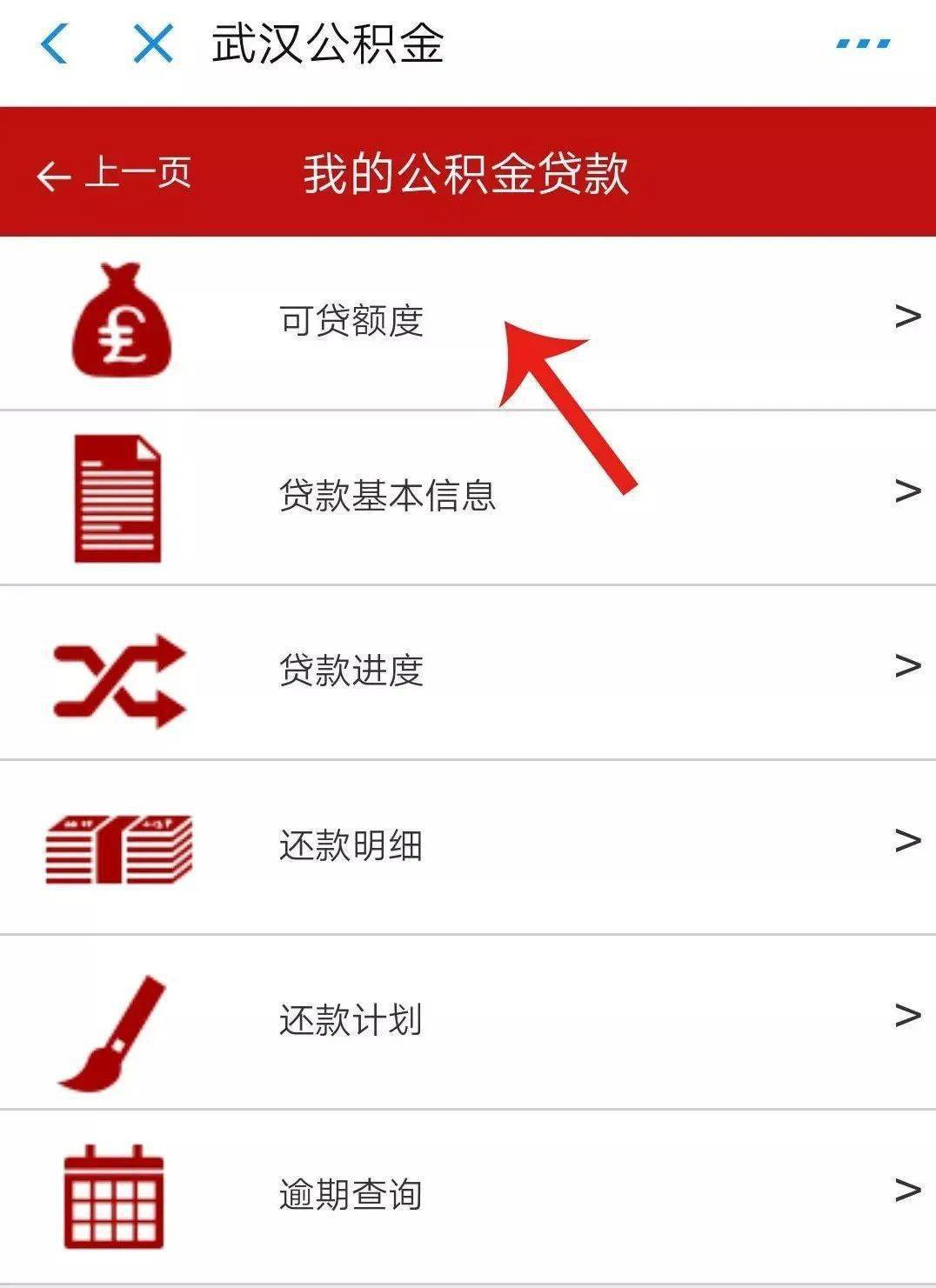
Task: Return via 上一页 button
Action: 114,174
